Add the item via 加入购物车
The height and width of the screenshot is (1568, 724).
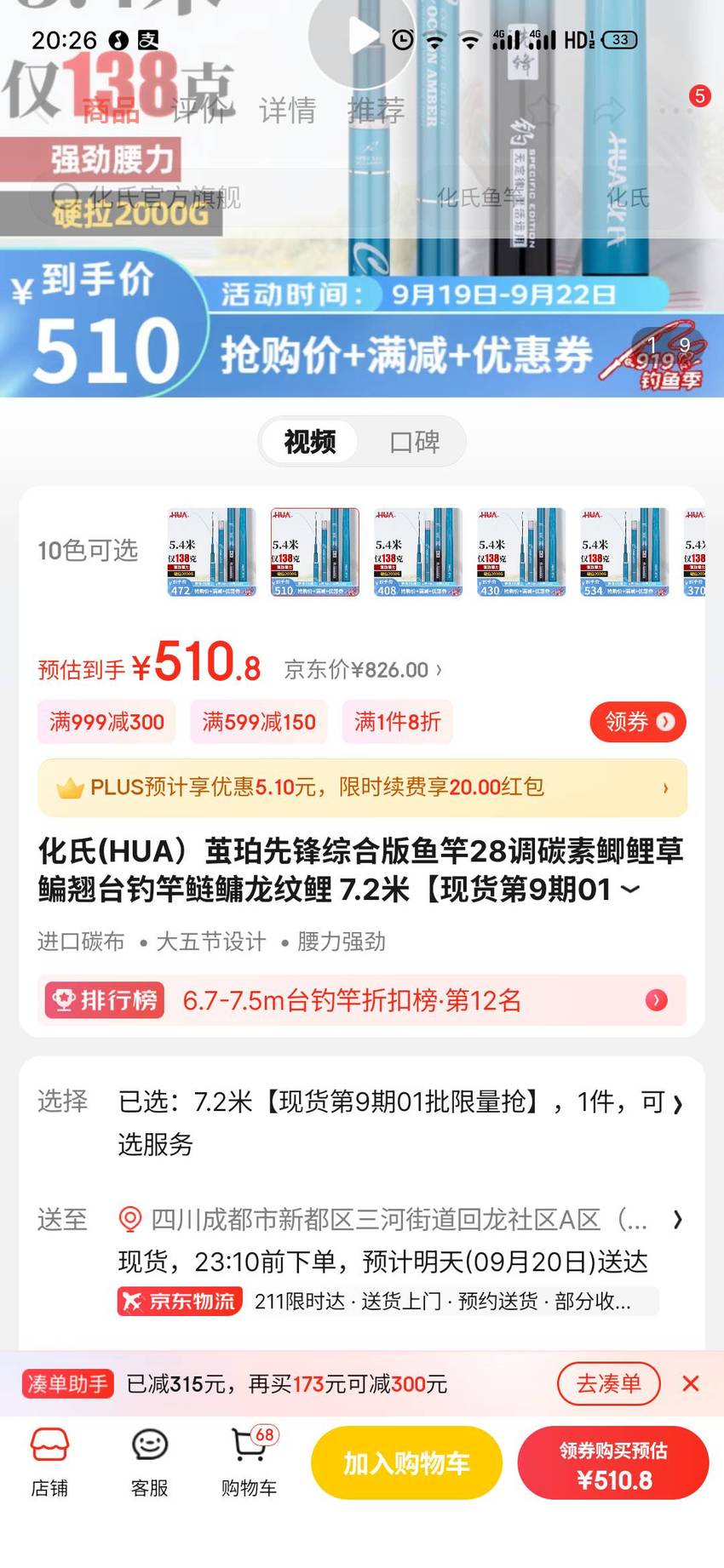(x=406, y=1463)
